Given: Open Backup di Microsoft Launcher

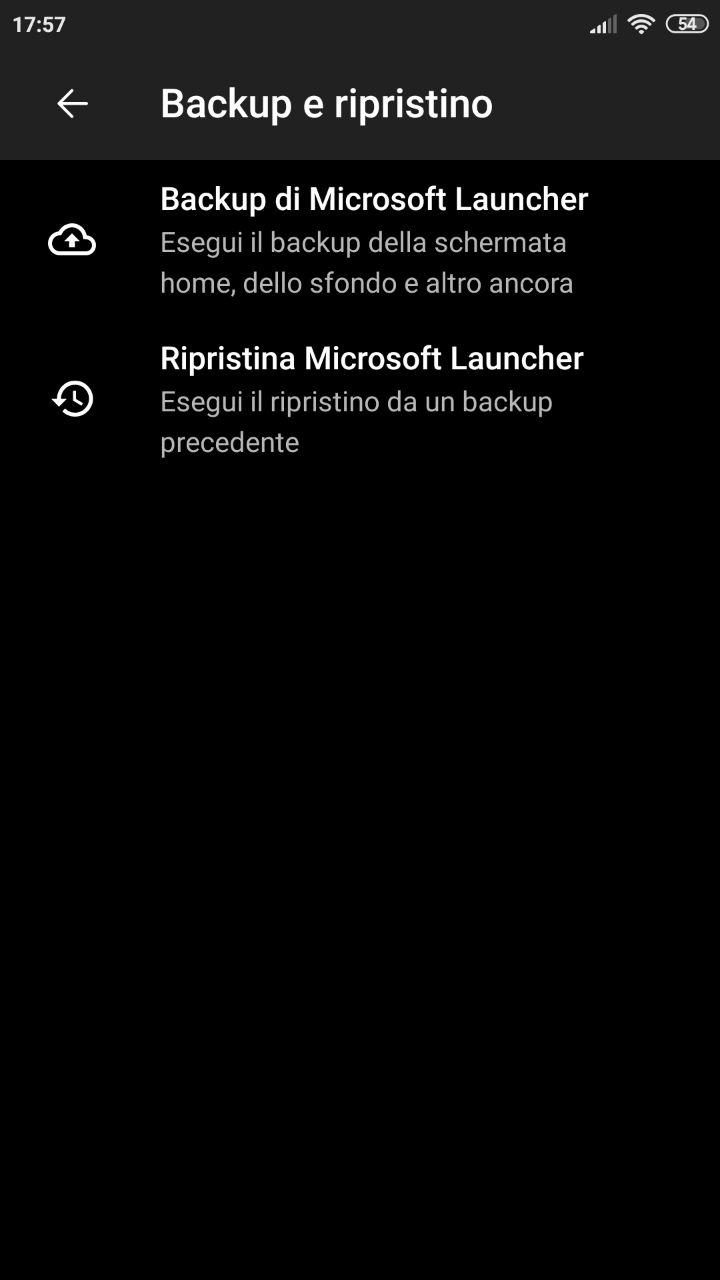Looking at the screenshot, I should [x=360, y=240].
